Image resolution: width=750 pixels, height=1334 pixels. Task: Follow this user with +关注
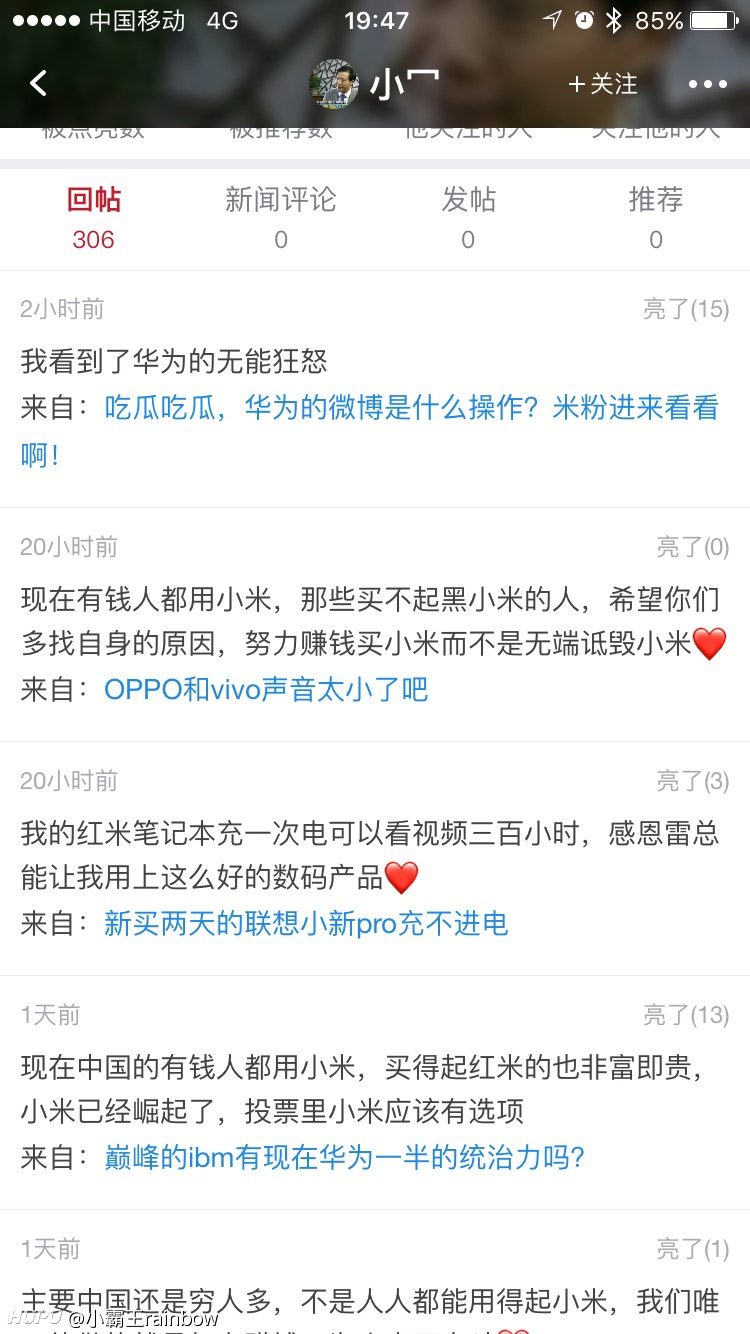pos(603,84)
